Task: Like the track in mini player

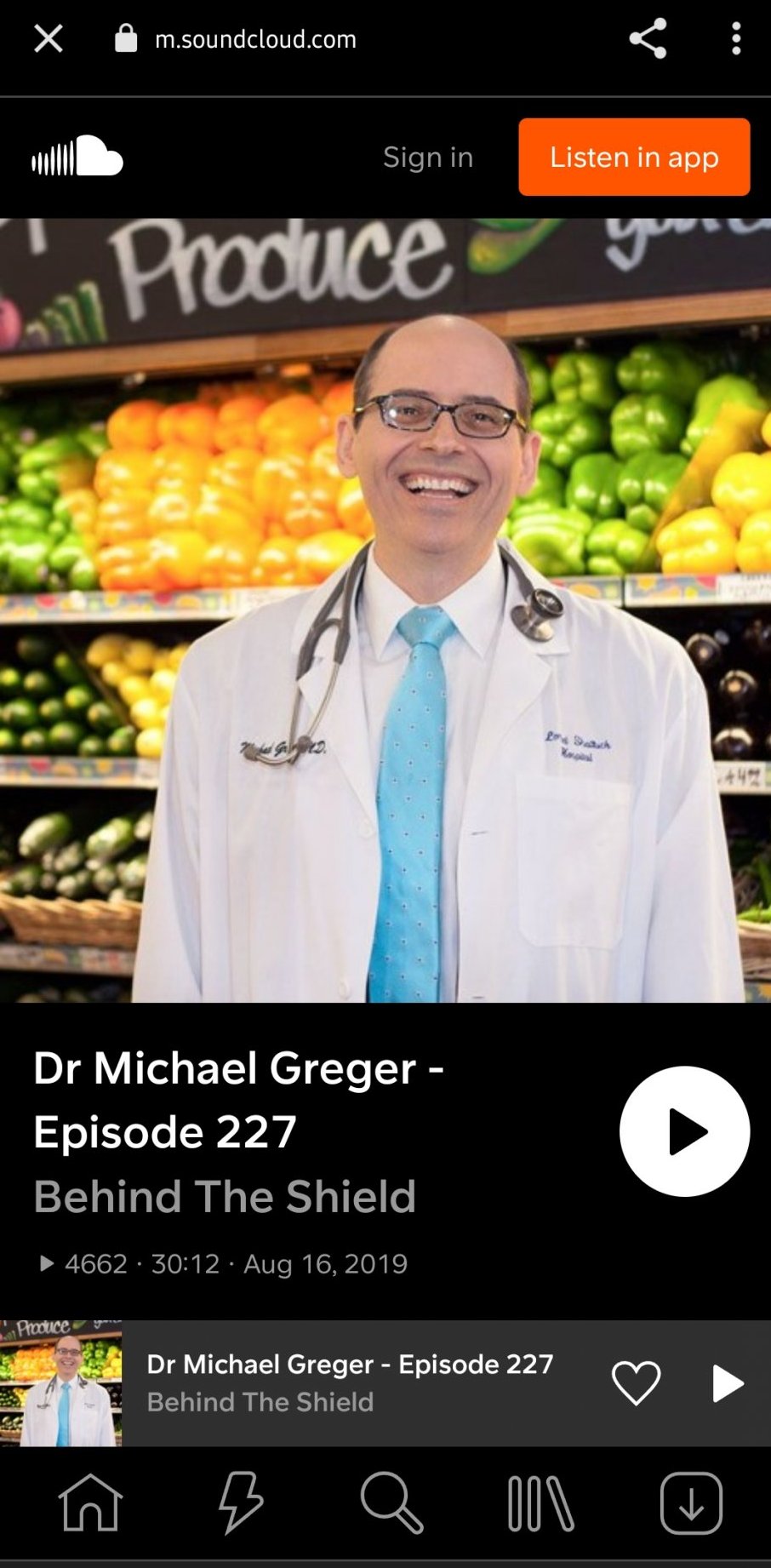Action: (x=637, y=1382)
